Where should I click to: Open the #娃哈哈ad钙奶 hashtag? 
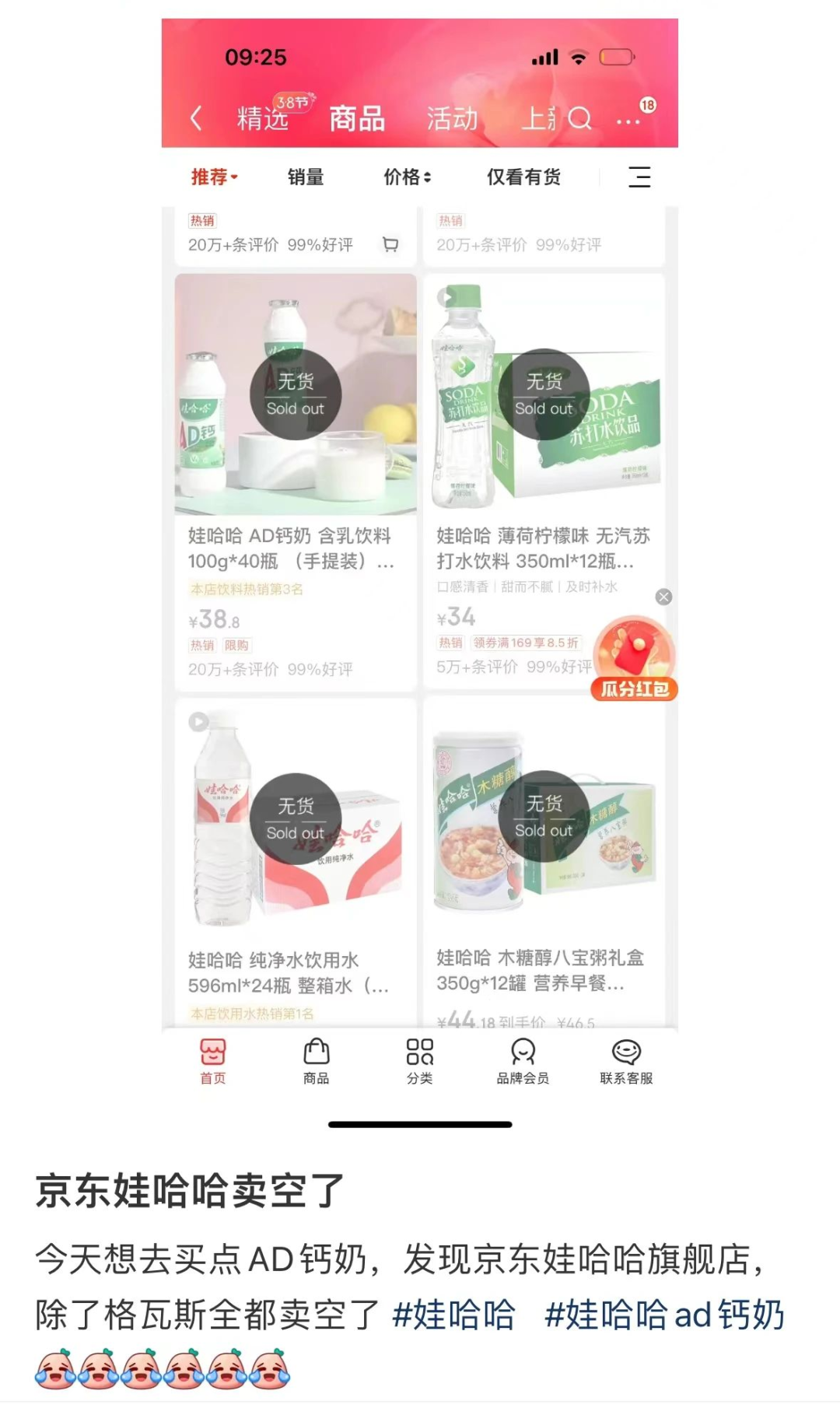click(x=664, y=1315)
